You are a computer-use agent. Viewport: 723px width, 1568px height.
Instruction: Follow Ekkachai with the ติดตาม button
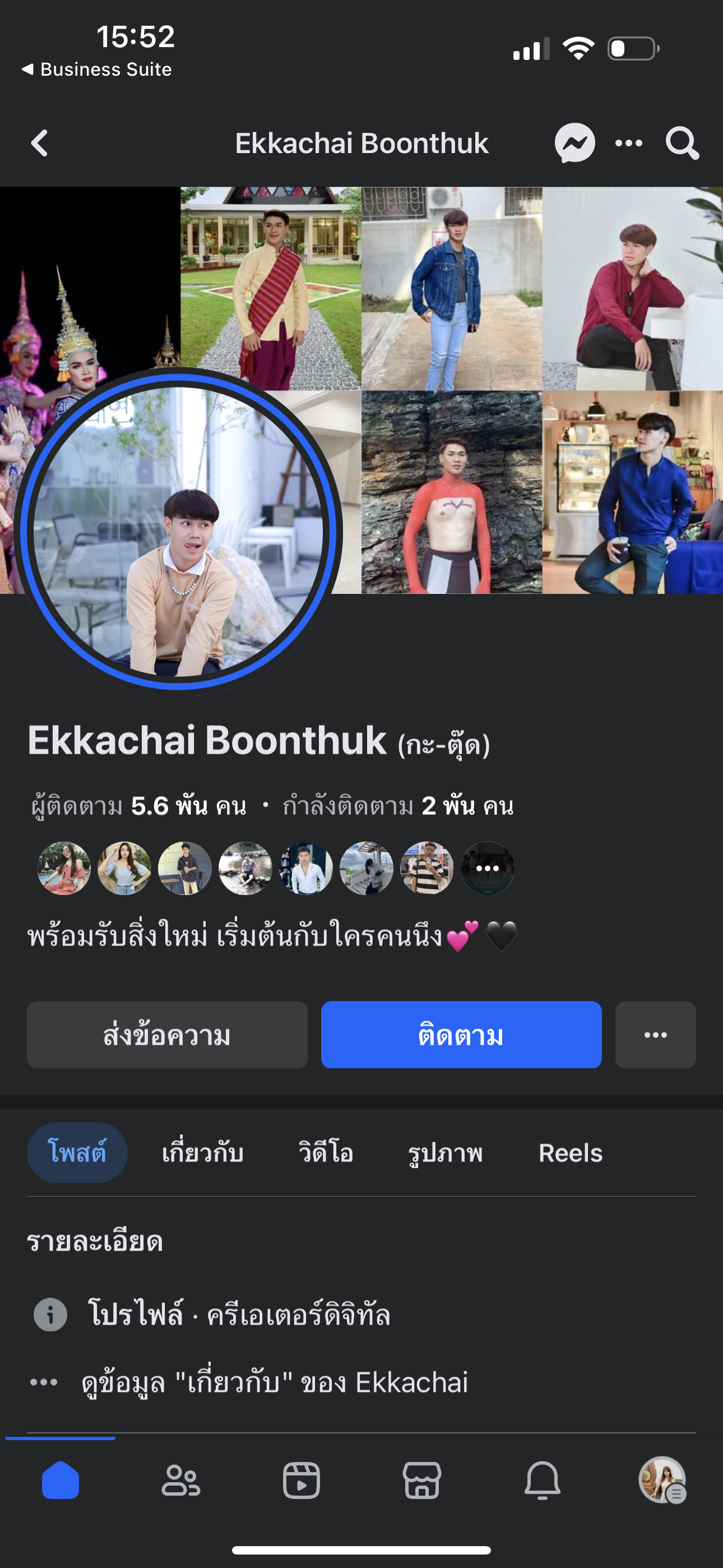(x=461, y=1035)
